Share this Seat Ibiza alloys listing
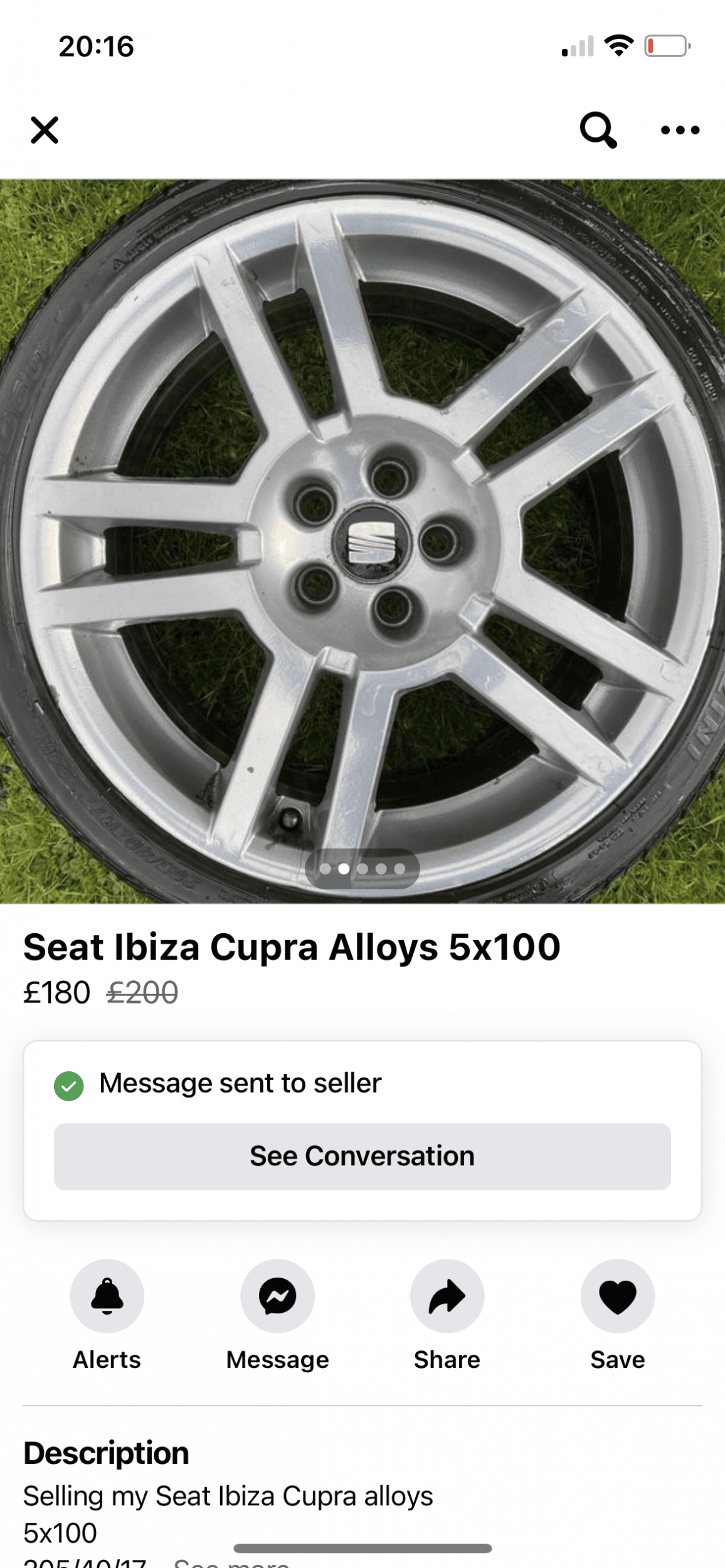 point(447,1295)
